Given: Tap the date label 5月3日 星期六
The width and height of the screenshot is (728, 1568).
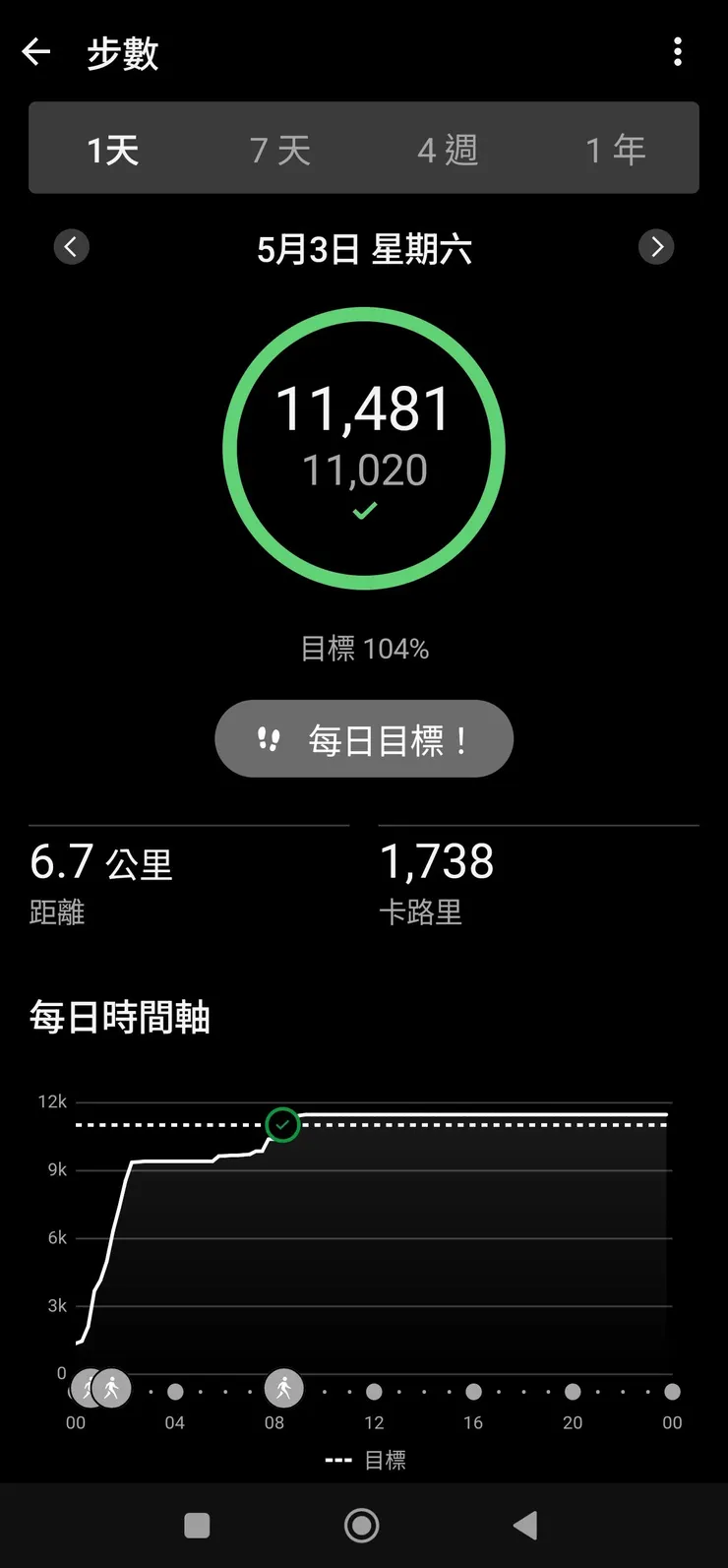Looking at the screenshot, I should (364, 249).
